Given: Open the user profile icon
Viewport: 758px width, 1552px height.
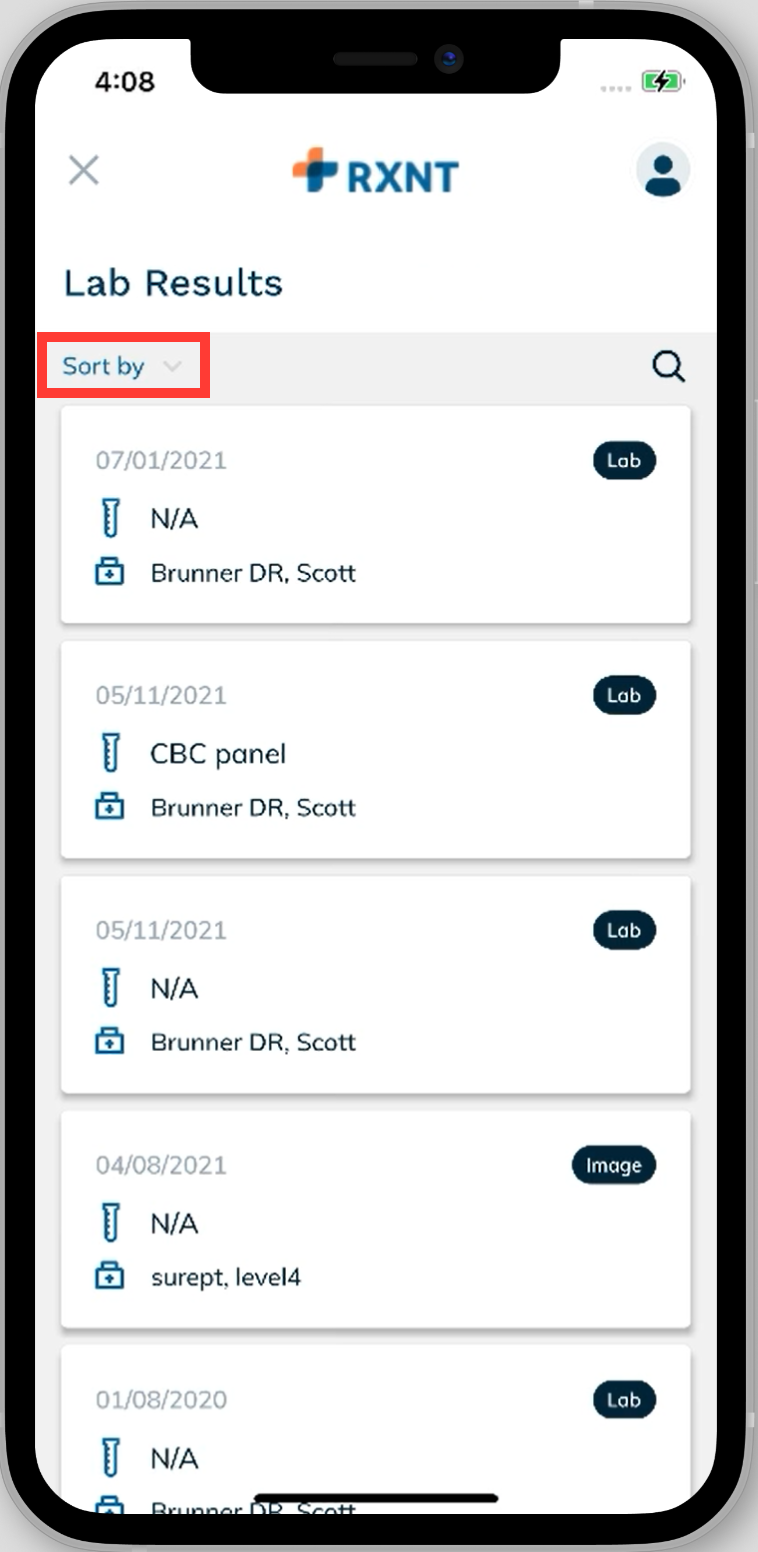Looking at the screenshot, I should (663, 170).
